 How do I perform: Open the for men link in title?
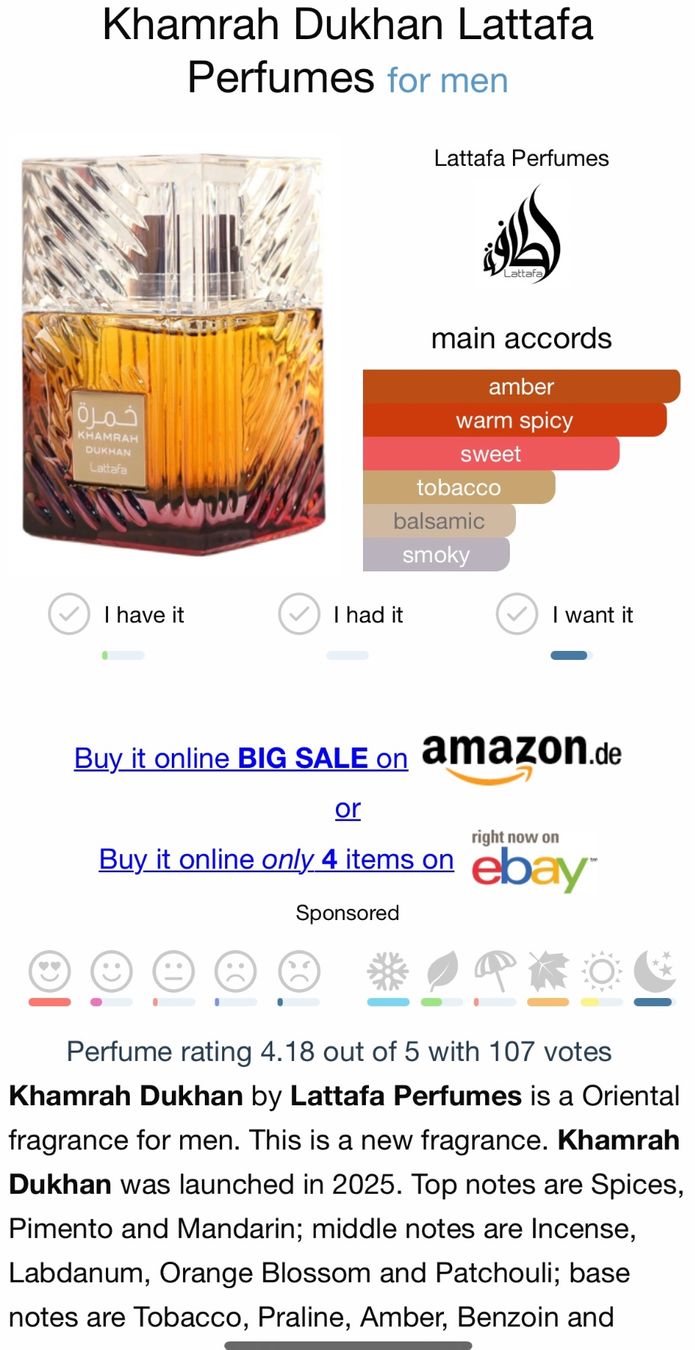click(447, 79)
